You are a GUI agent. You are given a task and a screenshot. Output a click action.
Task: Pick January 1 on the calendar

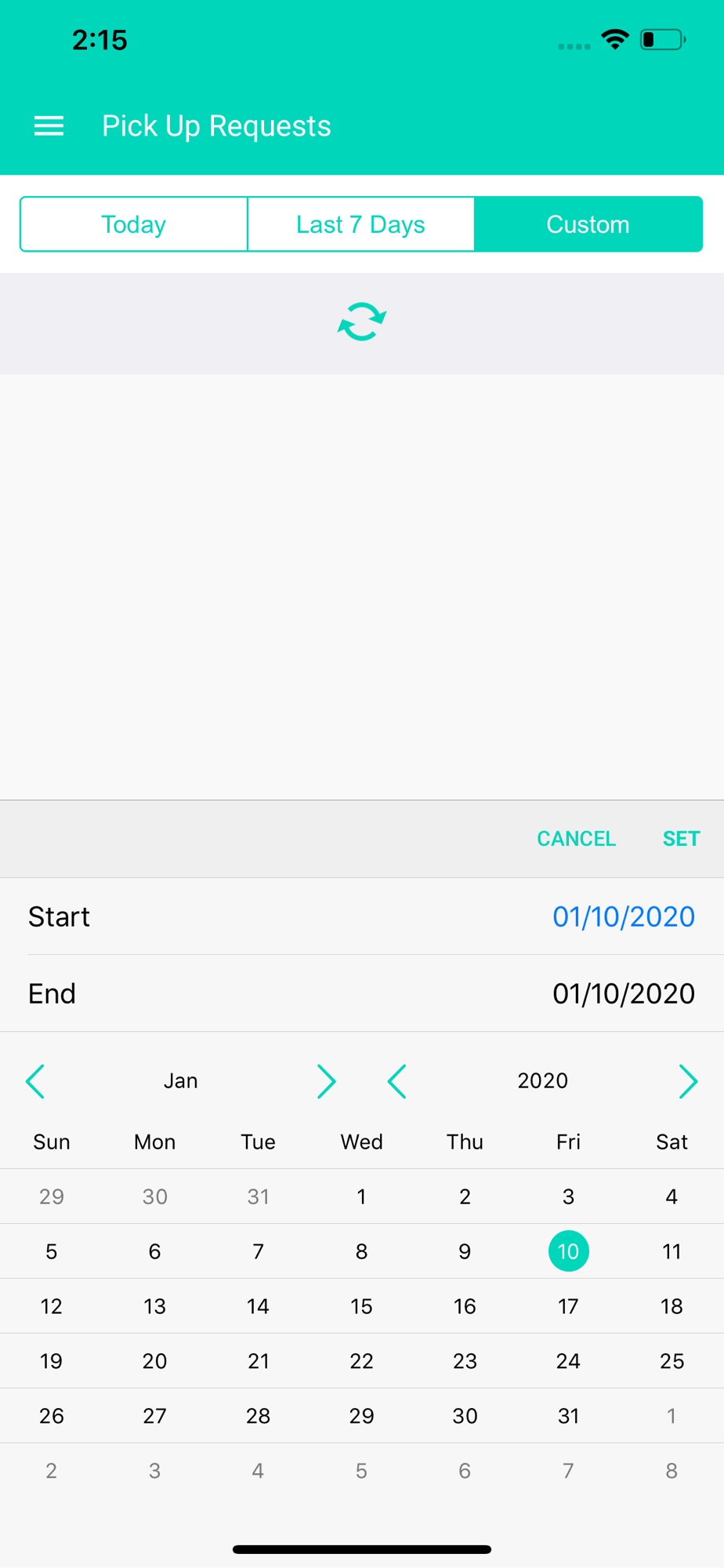tap(361, 1196)
